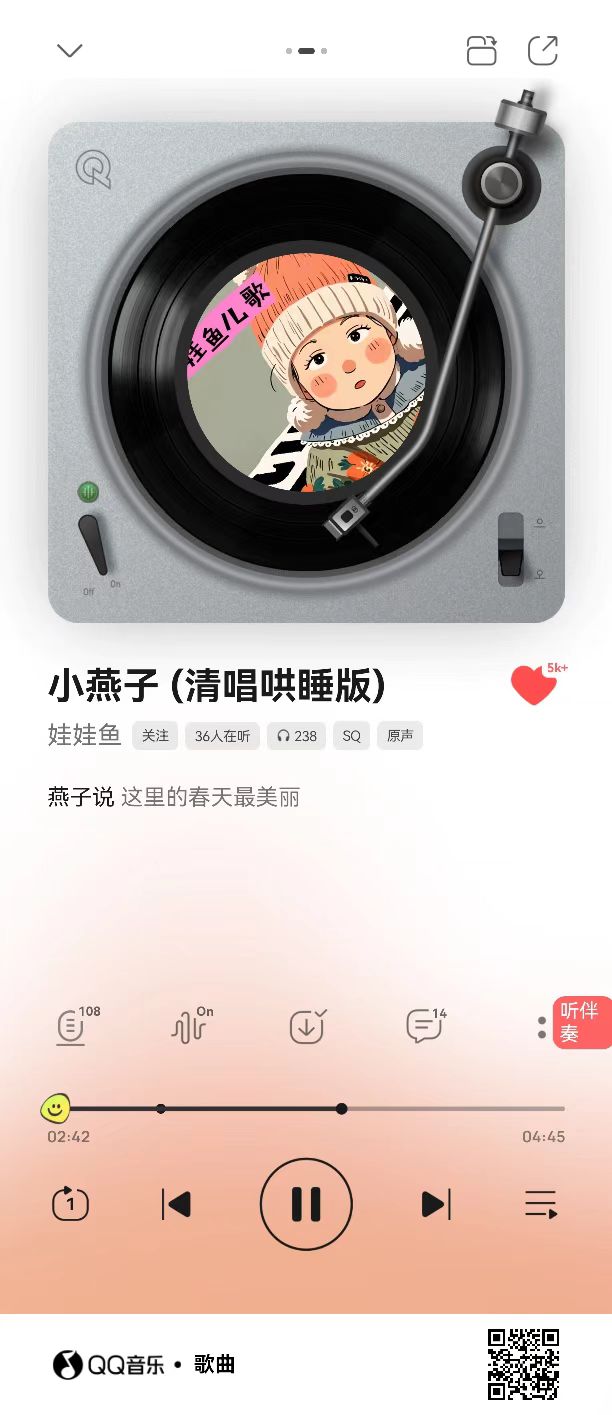
Task: Open the 36人在听 listeners chip
Action: point(222,736)
